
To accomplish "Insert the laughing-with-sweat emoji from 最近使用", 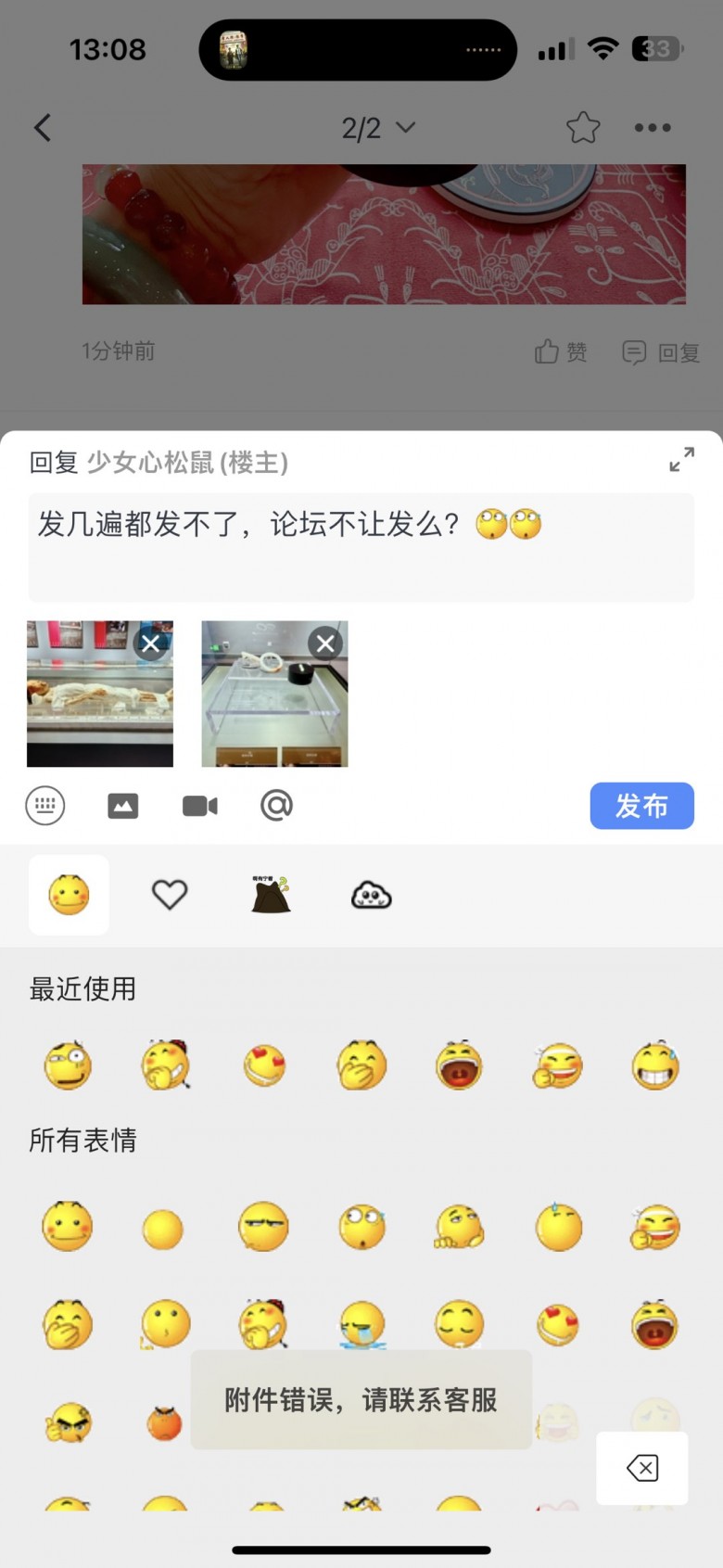I will [655, 1064].
